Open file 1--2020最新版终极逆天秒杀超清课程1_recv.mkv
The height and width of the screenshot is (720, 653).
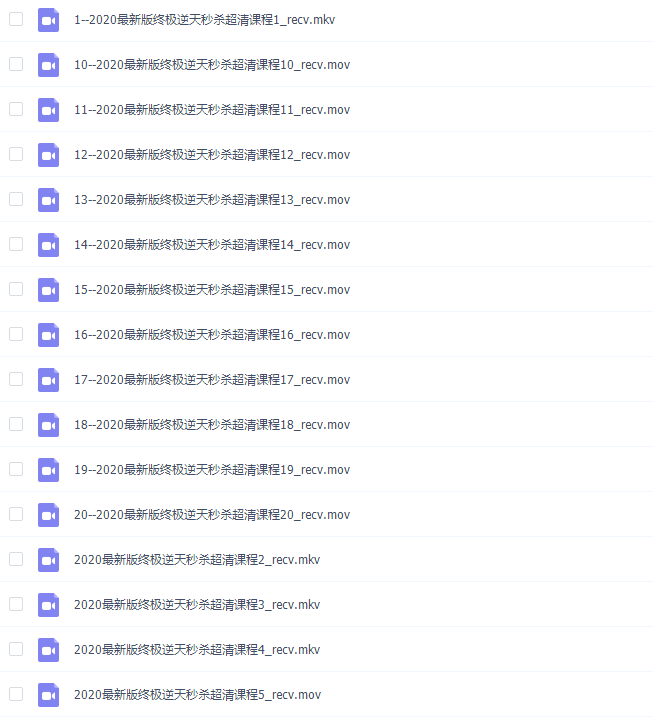211,20
